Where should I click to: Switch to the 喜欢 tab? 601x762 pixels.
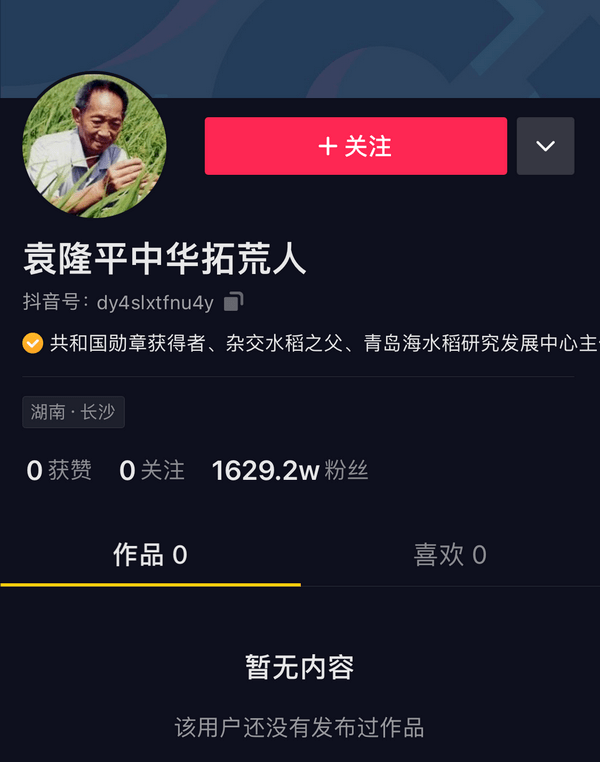450,555
